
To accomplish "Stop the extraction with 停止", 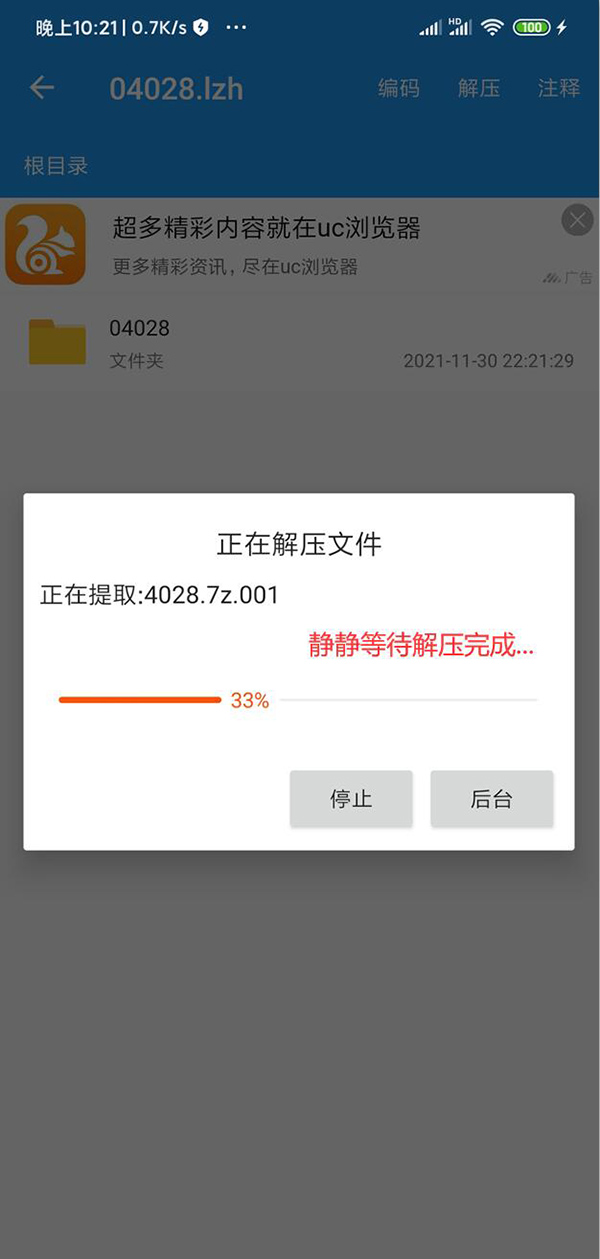I will tap(351, 798).
